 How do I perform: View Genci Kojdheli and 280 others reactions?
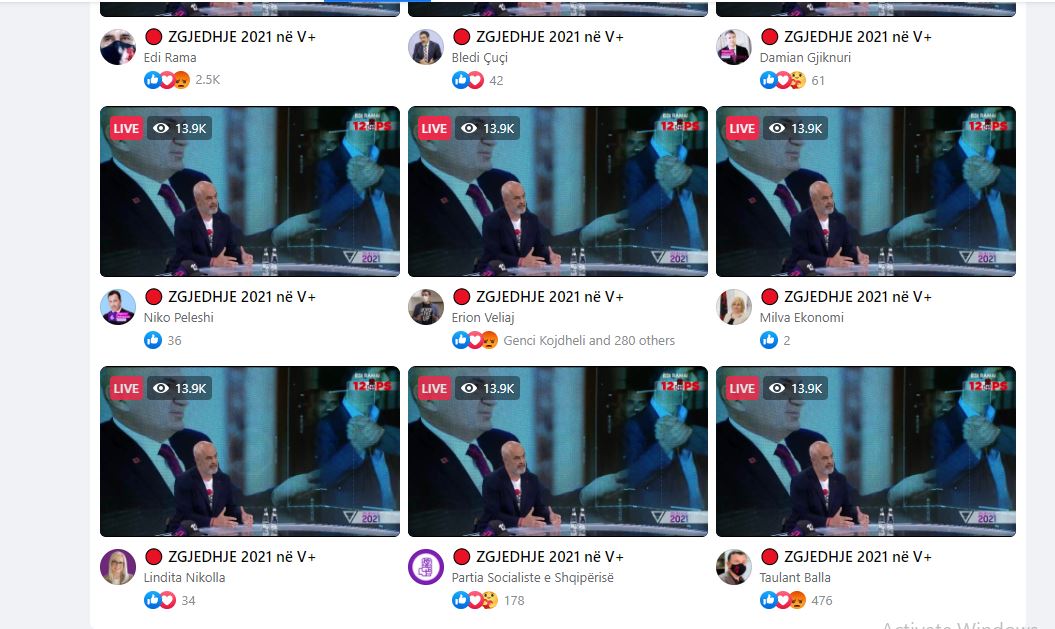(588, 340)
